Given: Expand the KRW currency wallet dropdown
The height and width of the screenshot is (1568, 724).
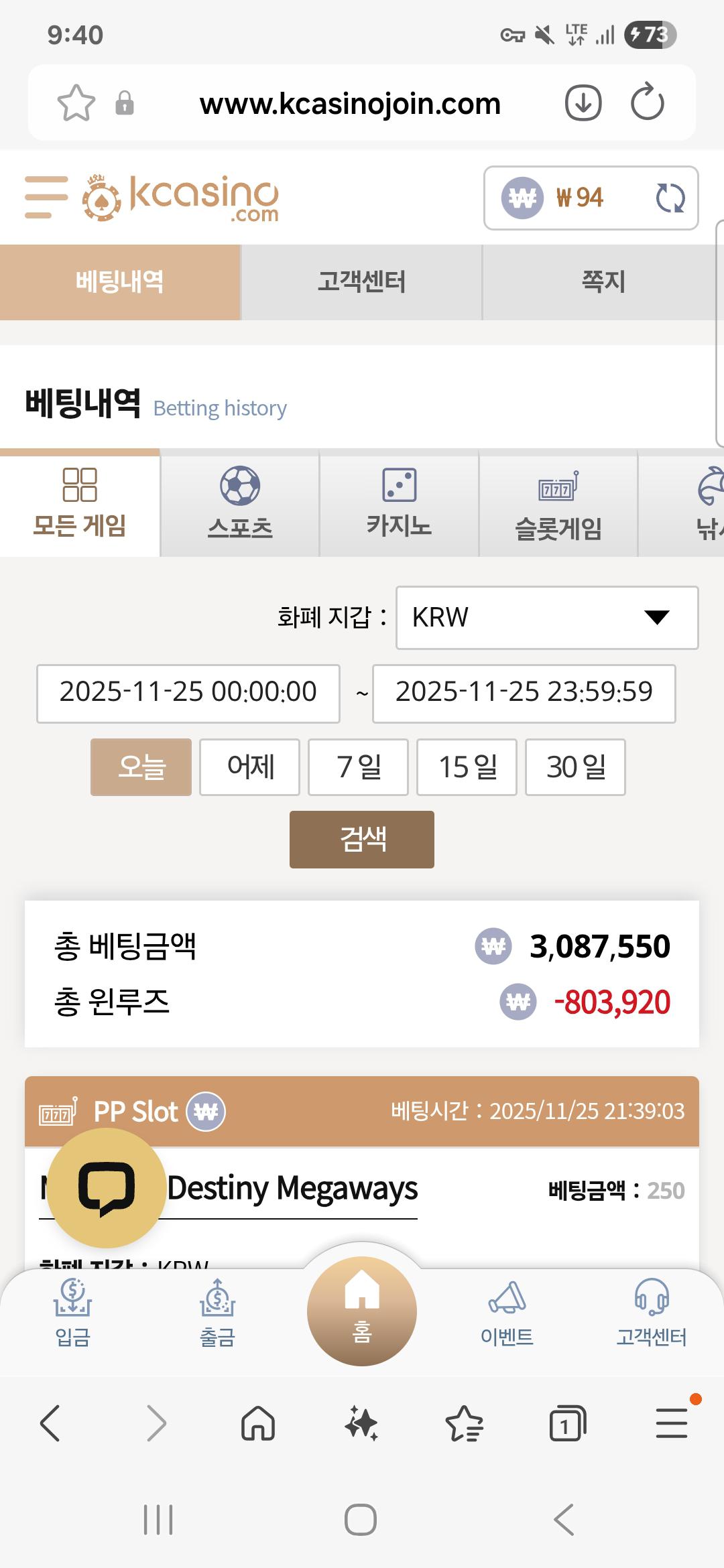Looking at the screenshot, I should click(546, 617).
